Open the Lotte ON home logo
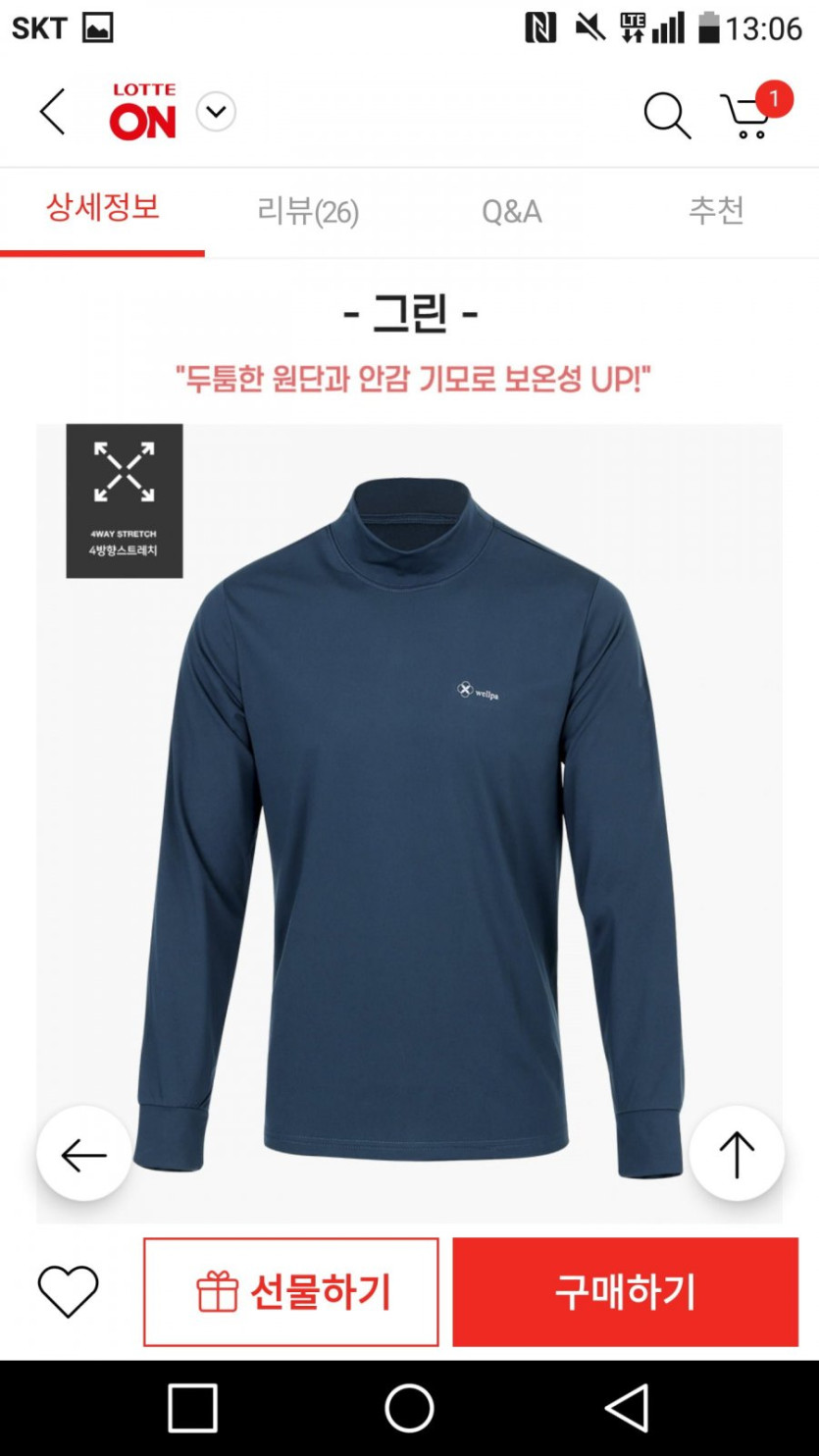 pyautogui.click(x=142, y=112)
